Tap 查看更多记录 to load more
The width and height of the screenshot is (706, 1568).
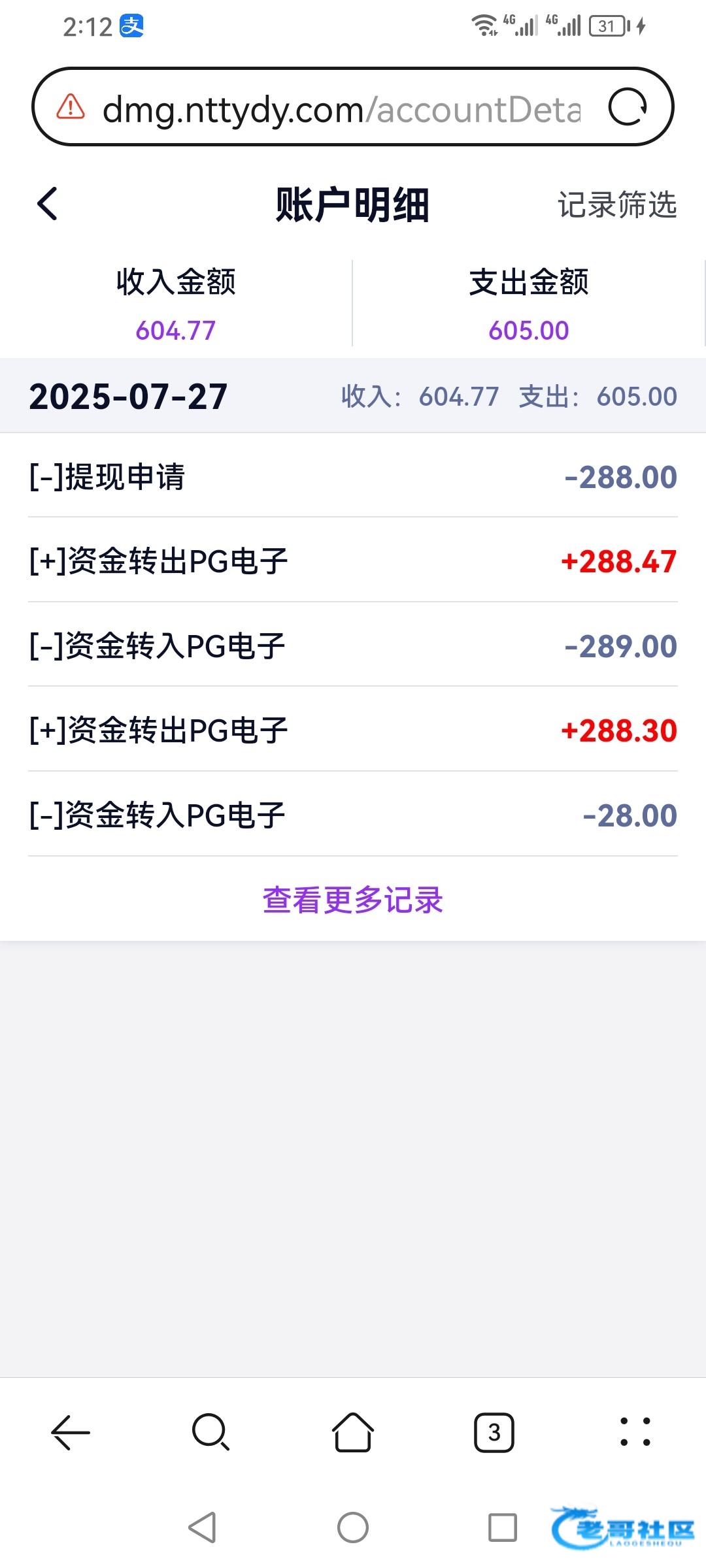353,900
